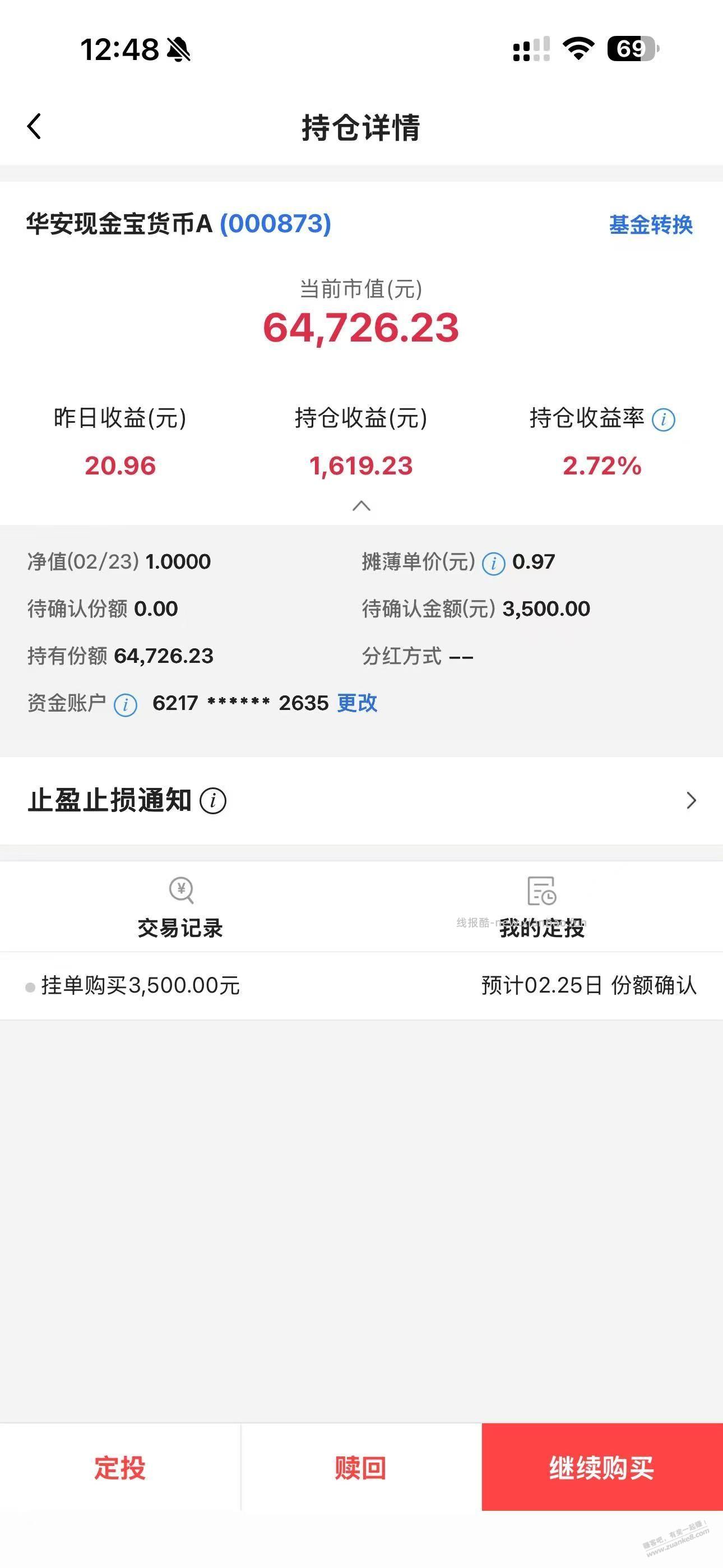Tap the 赎回 redeem button

[x=361, y=1470]
